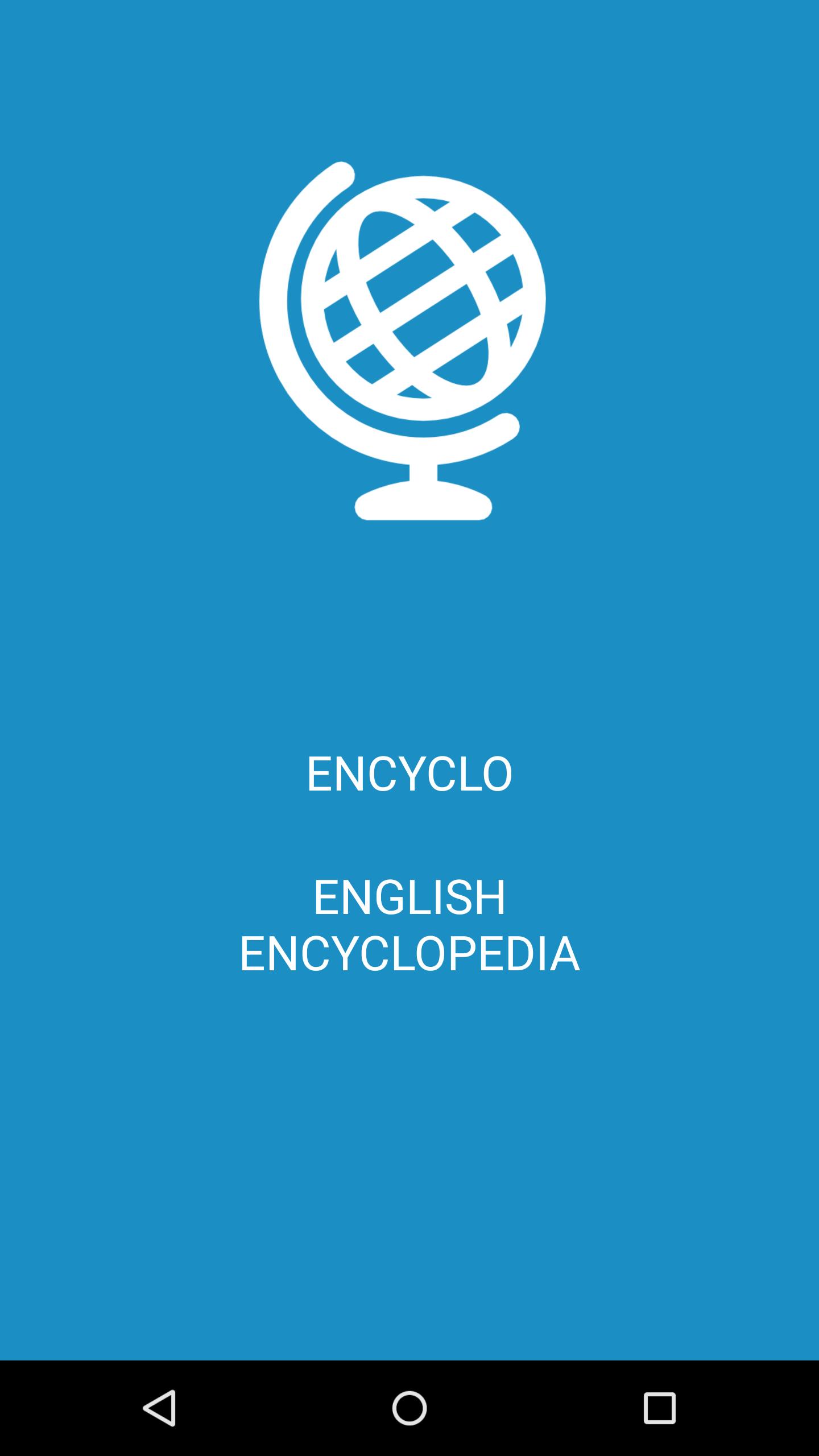Return to the home screen
Screen dimensions: 819x1456
pos(409,1408)
